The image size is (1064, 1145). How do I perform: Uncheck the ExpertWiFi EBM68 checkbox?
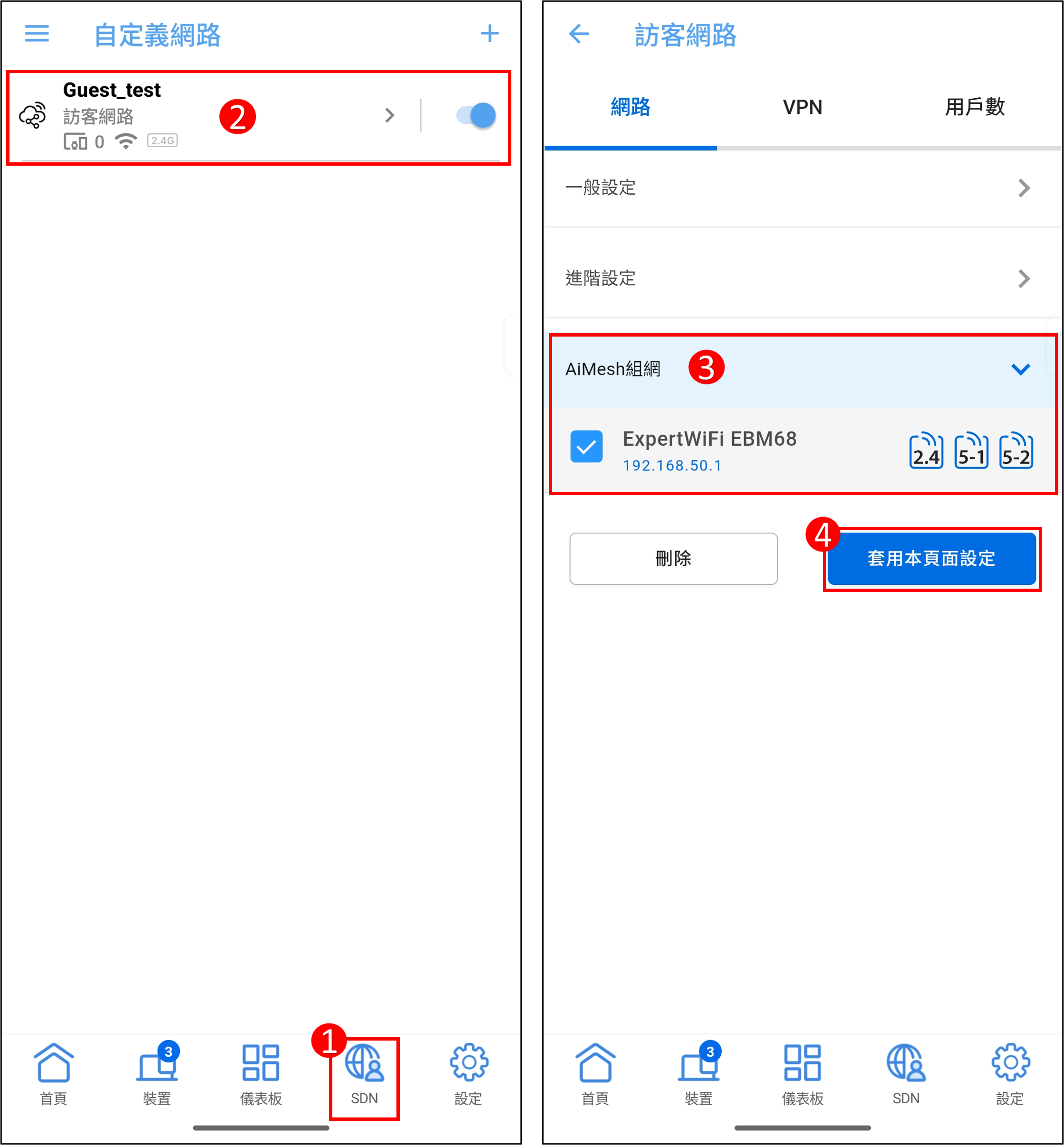[x=586, y=447]
